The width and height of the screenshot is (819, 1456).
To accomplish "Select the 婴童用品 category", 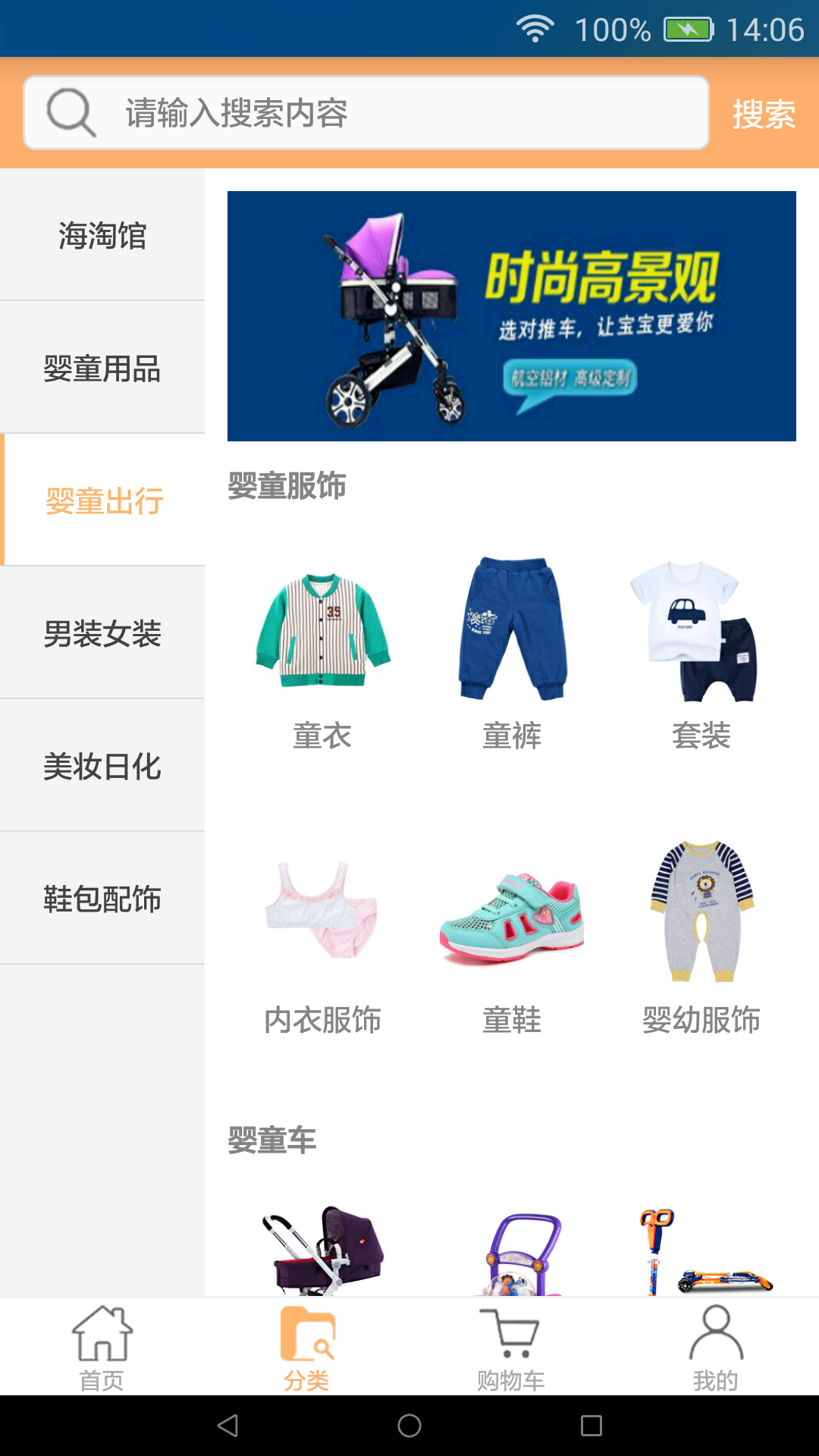I will click(x=102, y=369).
